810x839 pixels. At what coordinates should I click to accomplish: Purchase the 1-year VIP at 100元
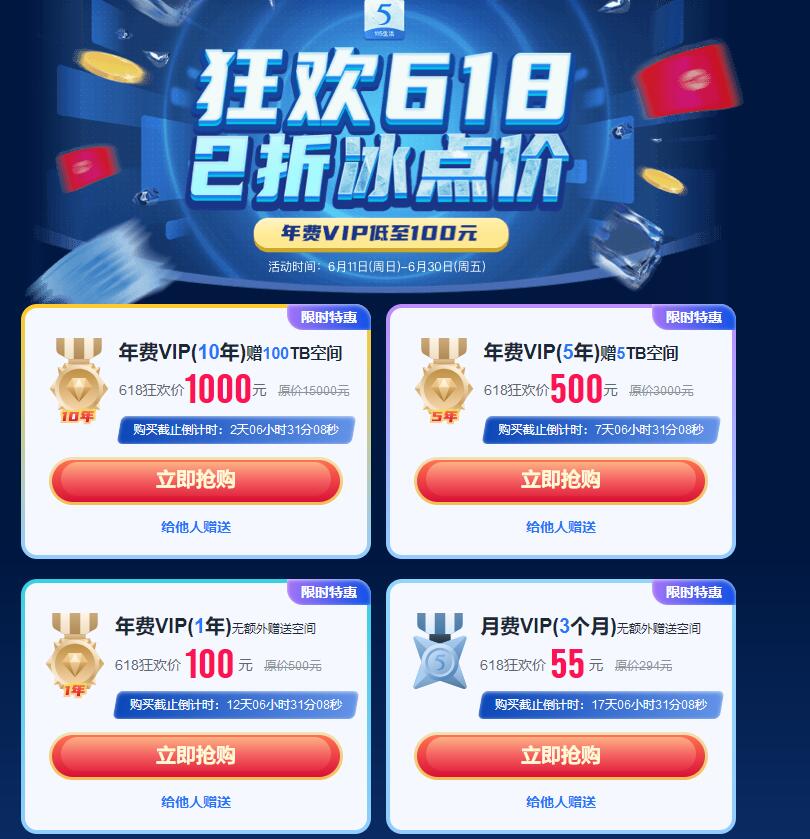195,756
